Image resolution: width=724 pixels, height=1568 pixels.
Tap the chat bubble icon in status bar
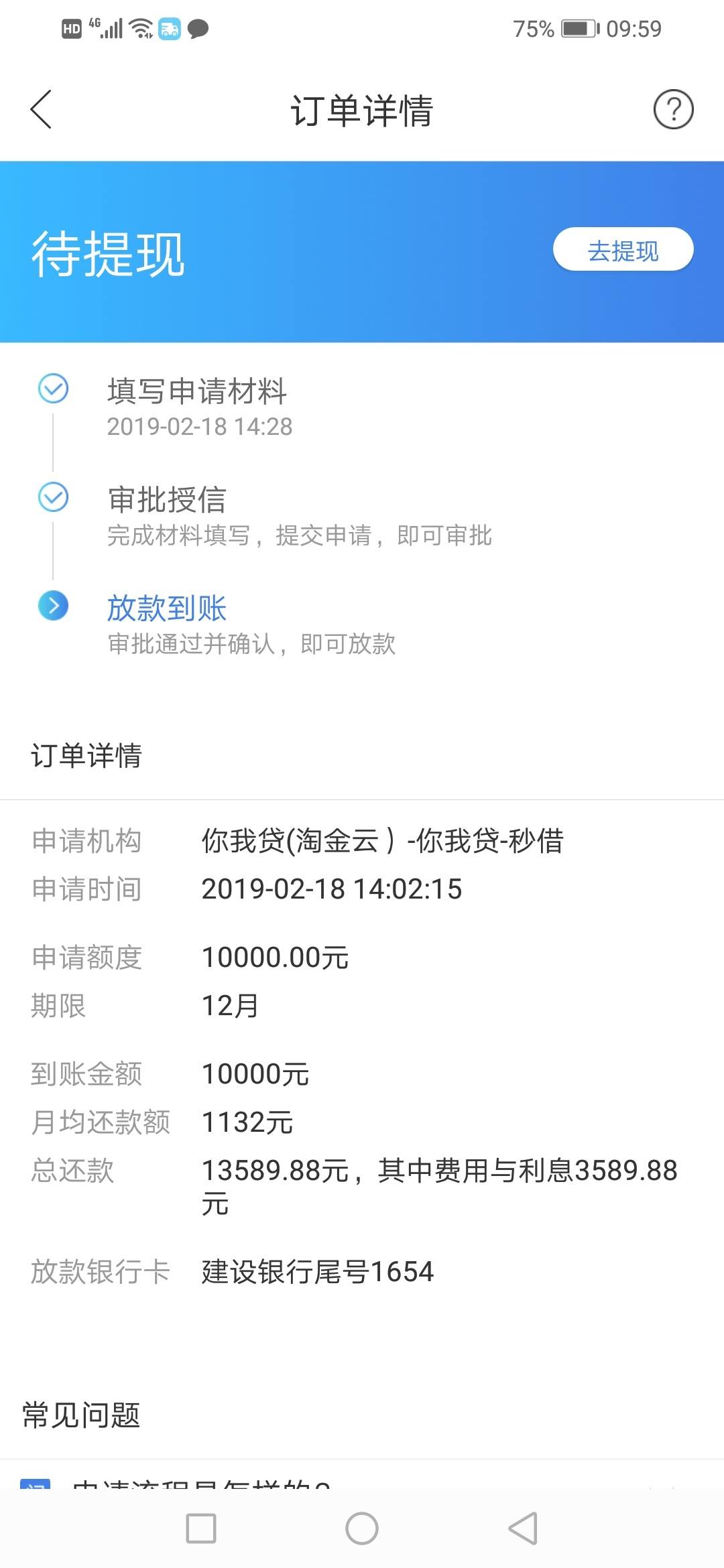pos(198,28)
